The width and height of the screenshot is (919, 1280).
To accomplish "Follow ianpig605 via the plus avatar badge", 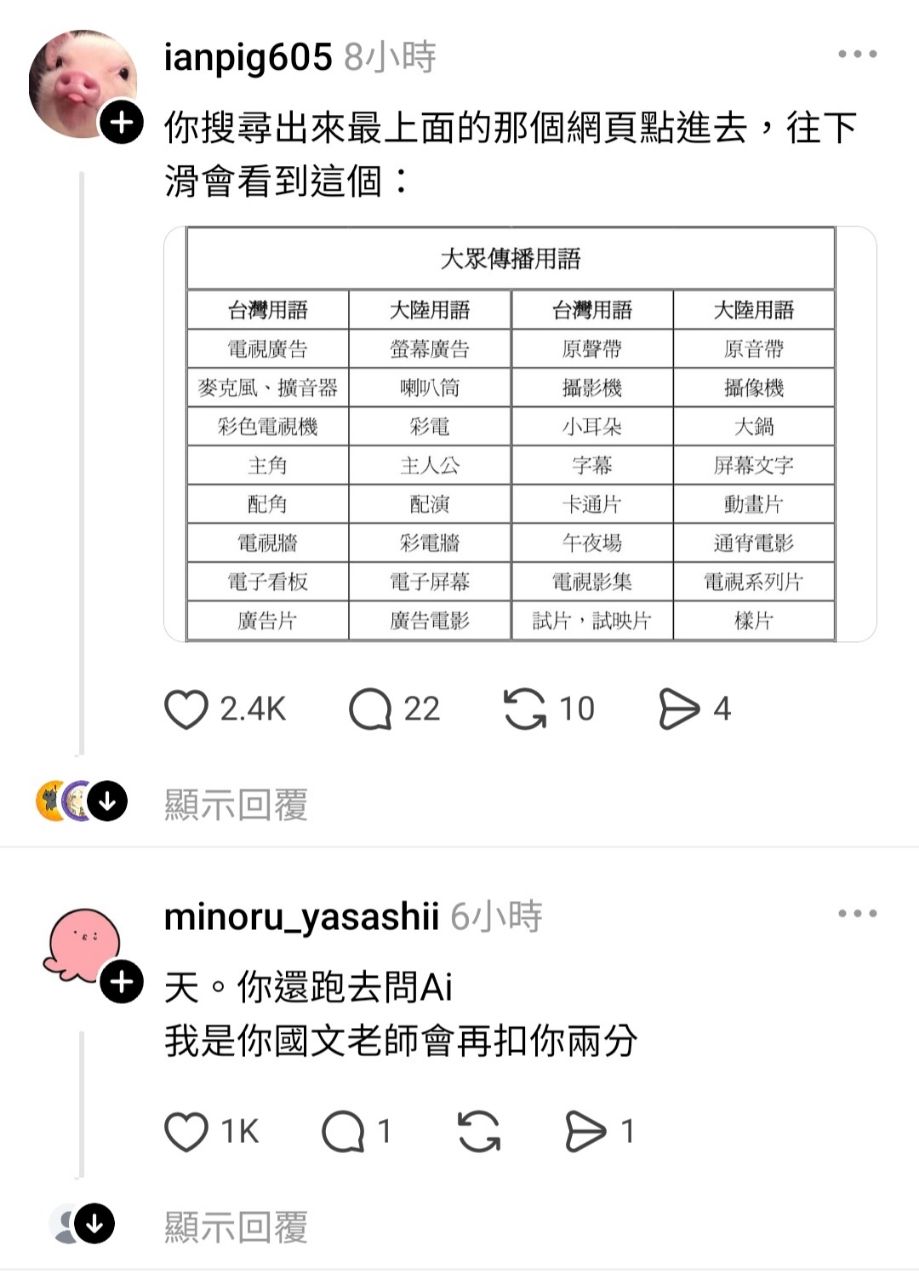I will pos(119,125).
